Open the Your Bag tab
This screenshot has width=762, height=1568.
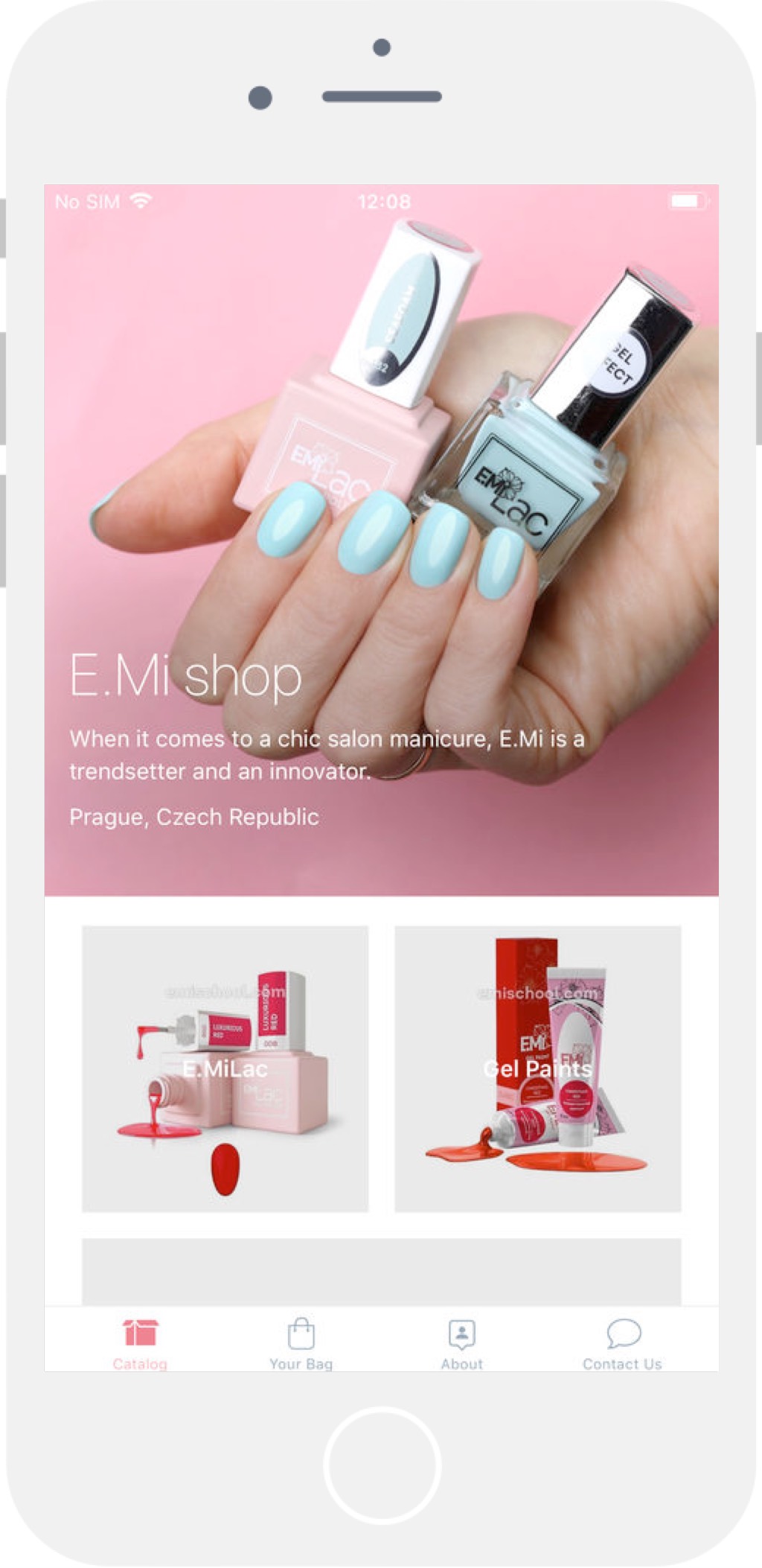click(301, 1343)
